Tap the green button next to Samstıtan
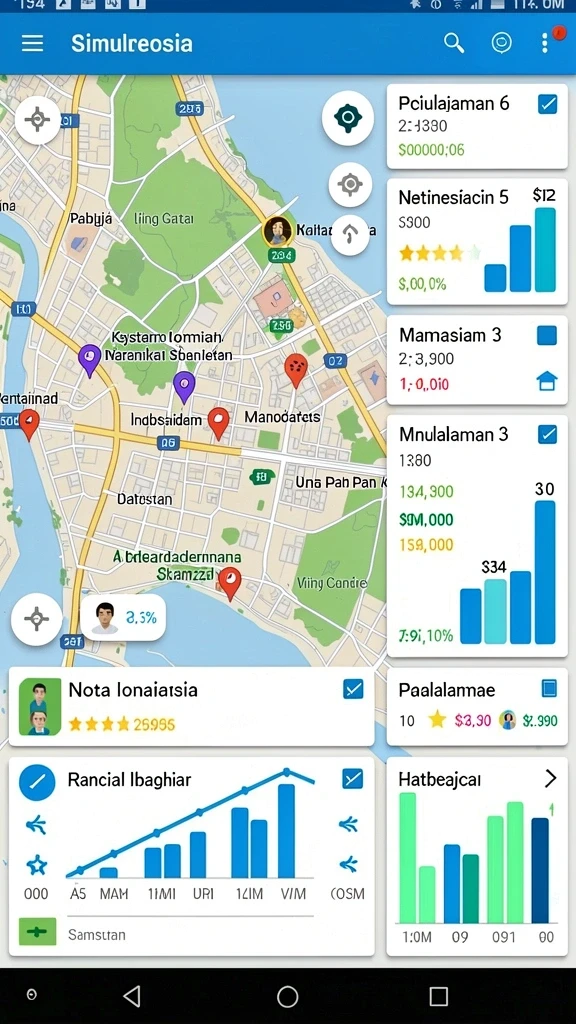The height and width of the screenshot is (1024, 576). click(x=37, y=932)
